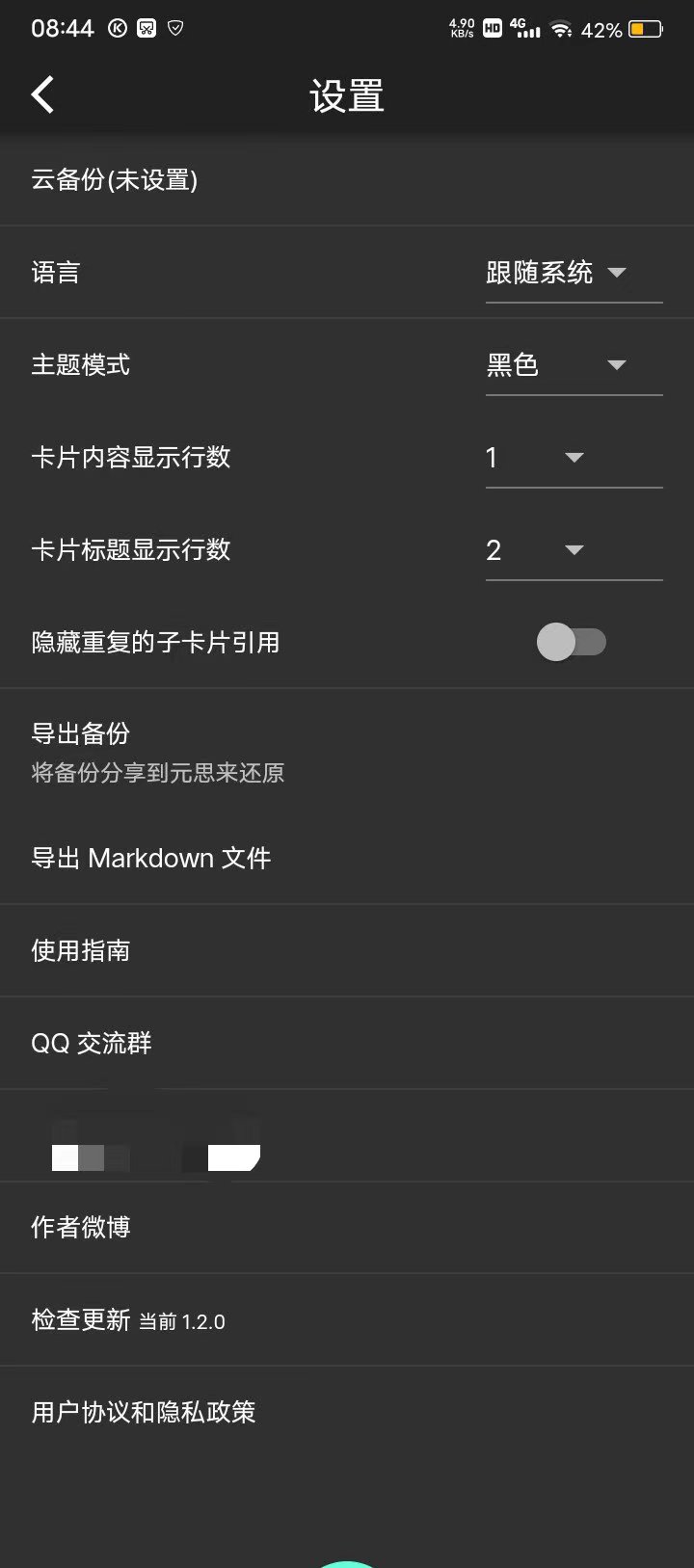Select 导出 Markdown 文件
Viewport: 694px width, 1568px height.
click(347, 858)
